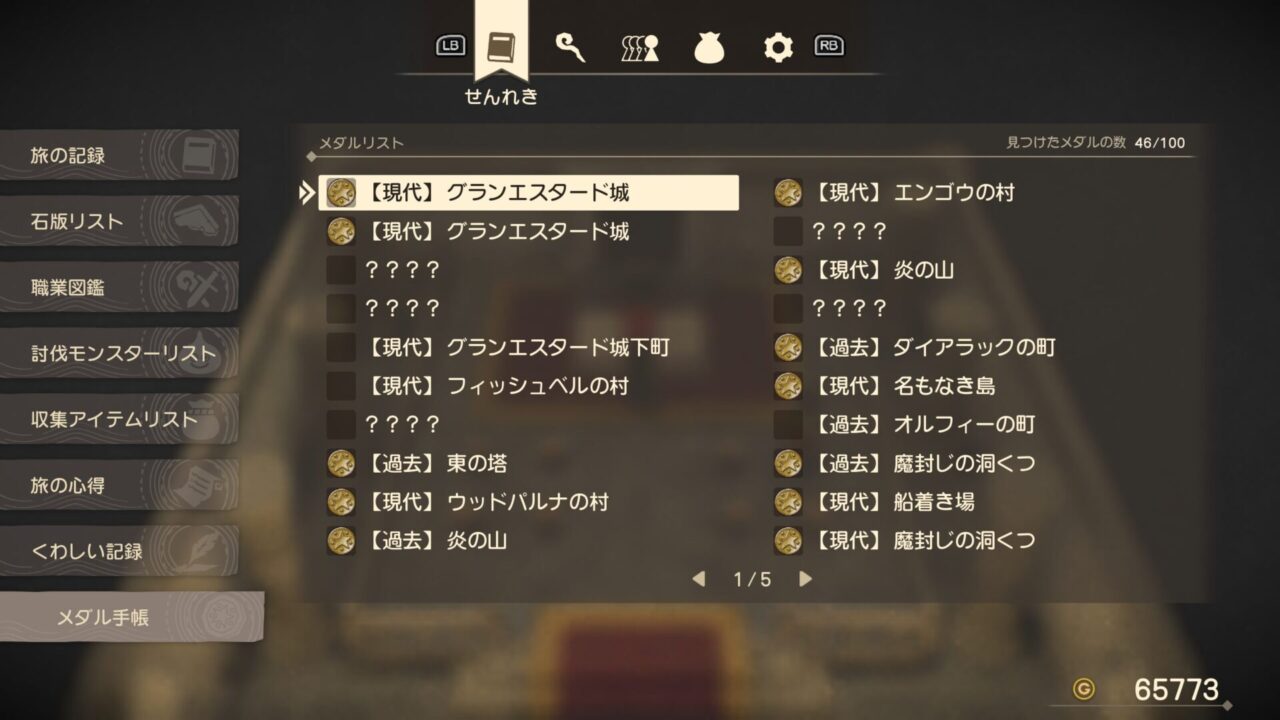Tap the LB previous-tab button

(x=451, y=46)
